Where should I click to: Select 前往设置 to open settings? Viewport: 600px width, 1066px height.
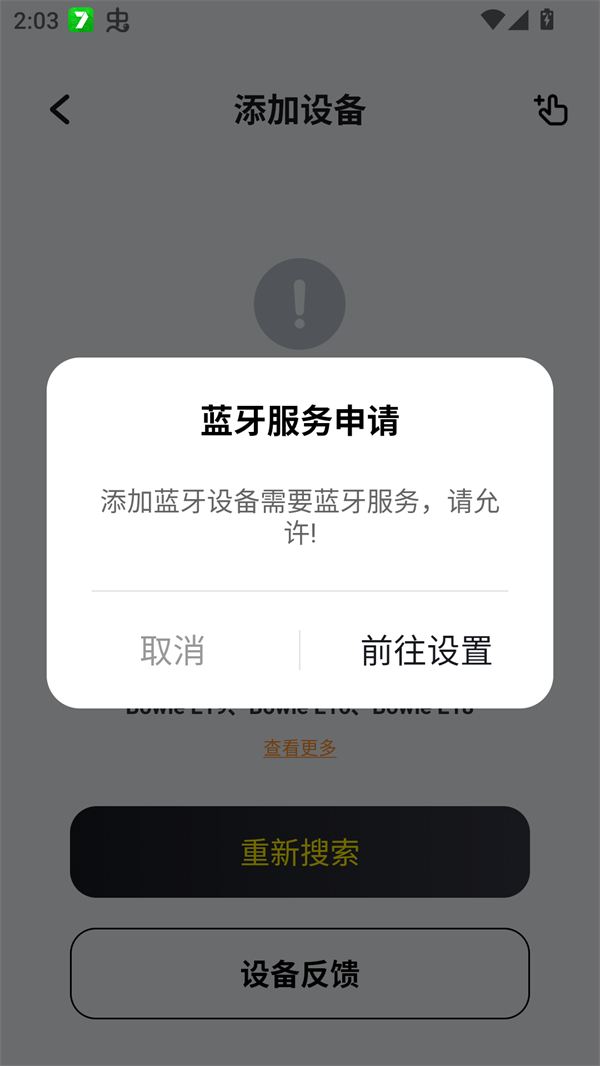[x=426, y=650]
